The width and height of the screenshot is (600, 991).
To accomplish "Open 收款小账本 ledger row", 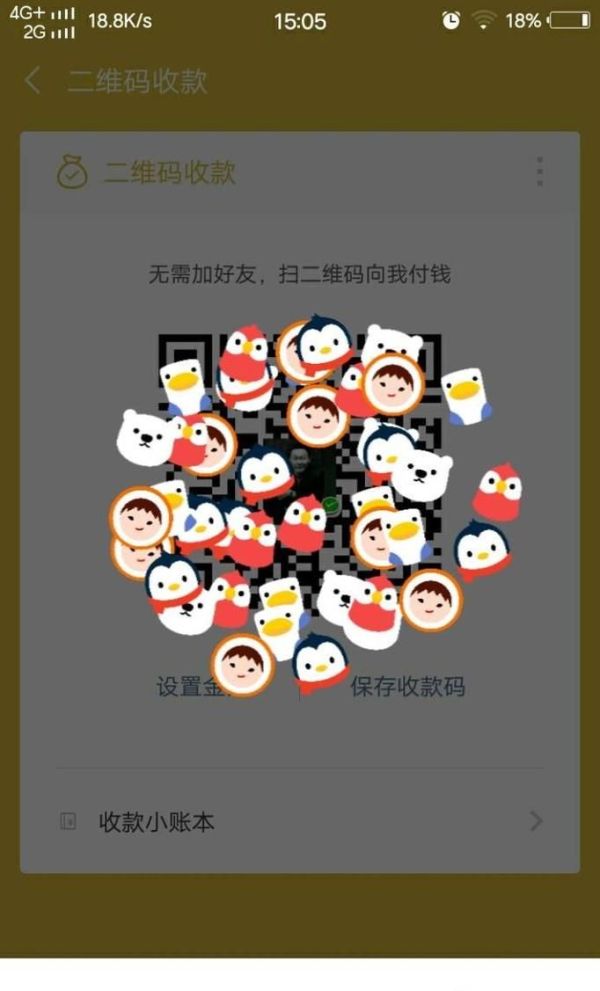I will click(300, 822).
